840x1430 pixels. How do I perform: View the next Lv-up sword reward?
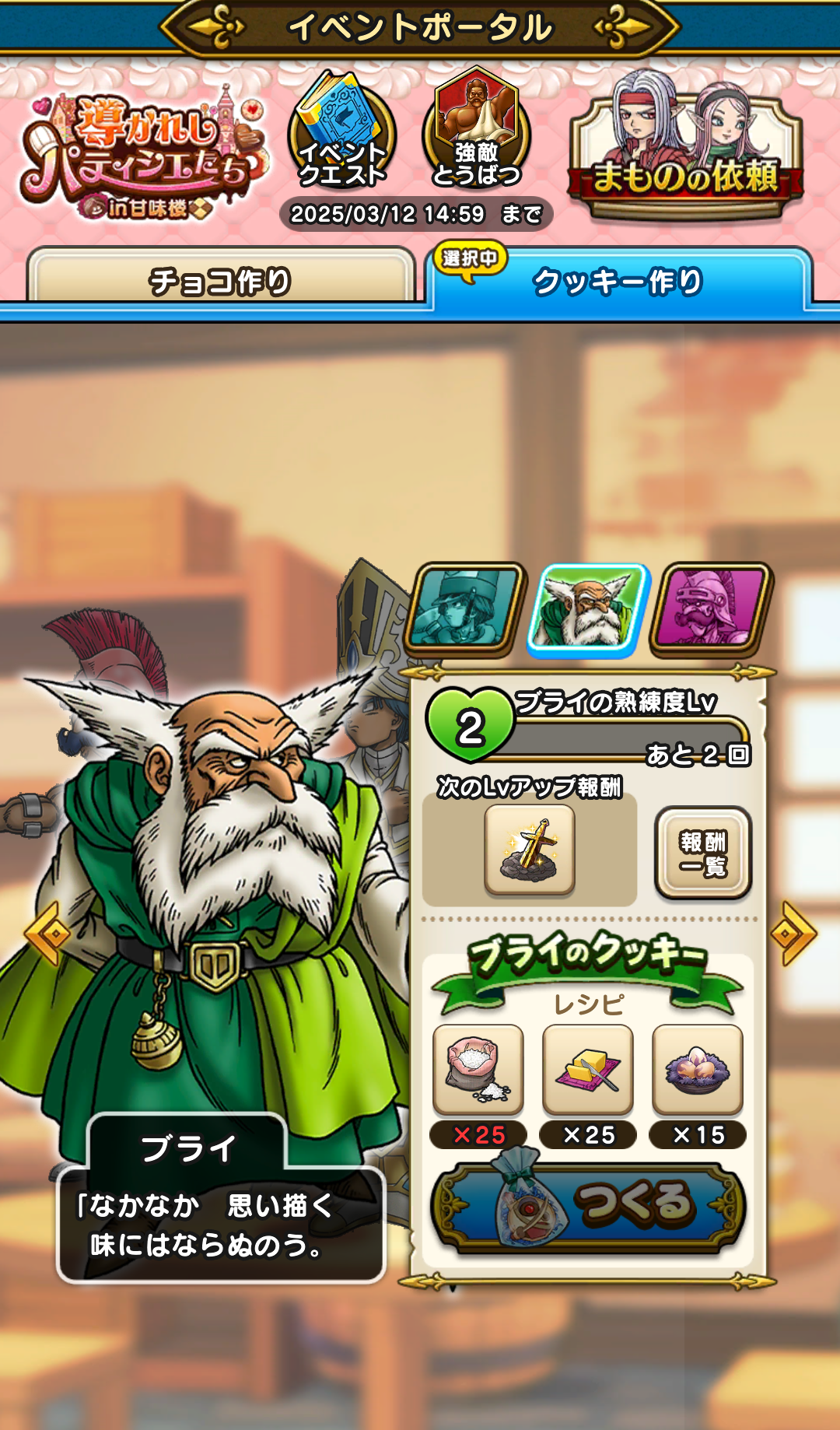(530, 850)
